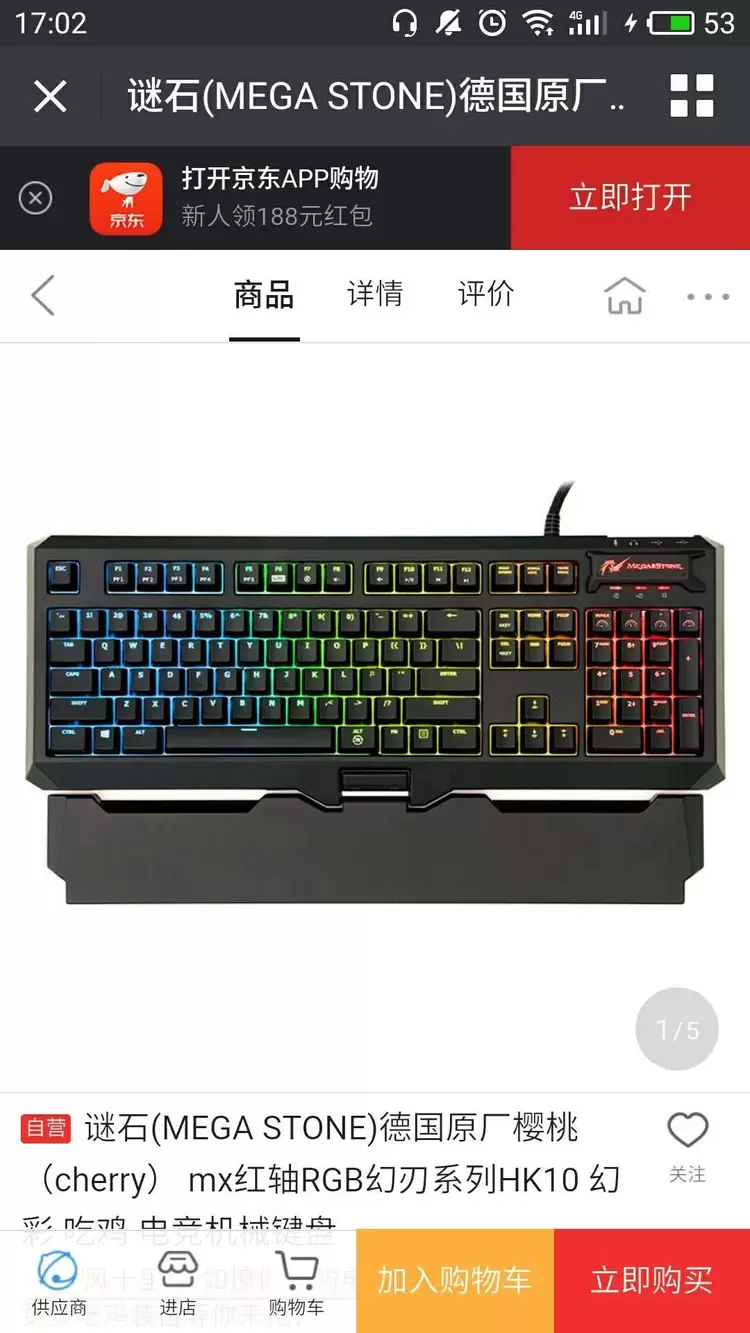Viewport: 750px width, 1333px height.
Task: Follow this product with the heart 关注
Action: (x=687, y=1147)
